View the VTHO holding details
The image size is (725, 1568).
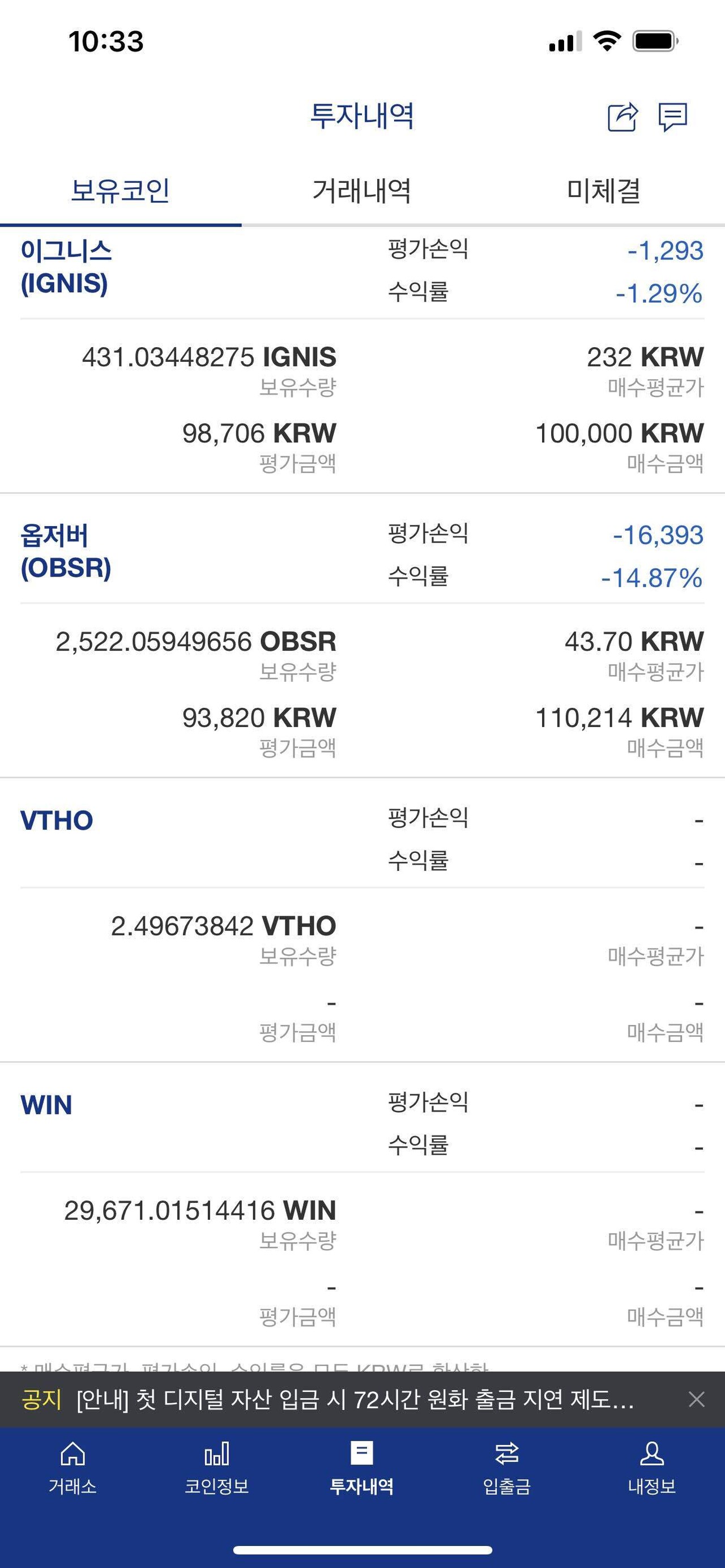click(x=57, y=821)
